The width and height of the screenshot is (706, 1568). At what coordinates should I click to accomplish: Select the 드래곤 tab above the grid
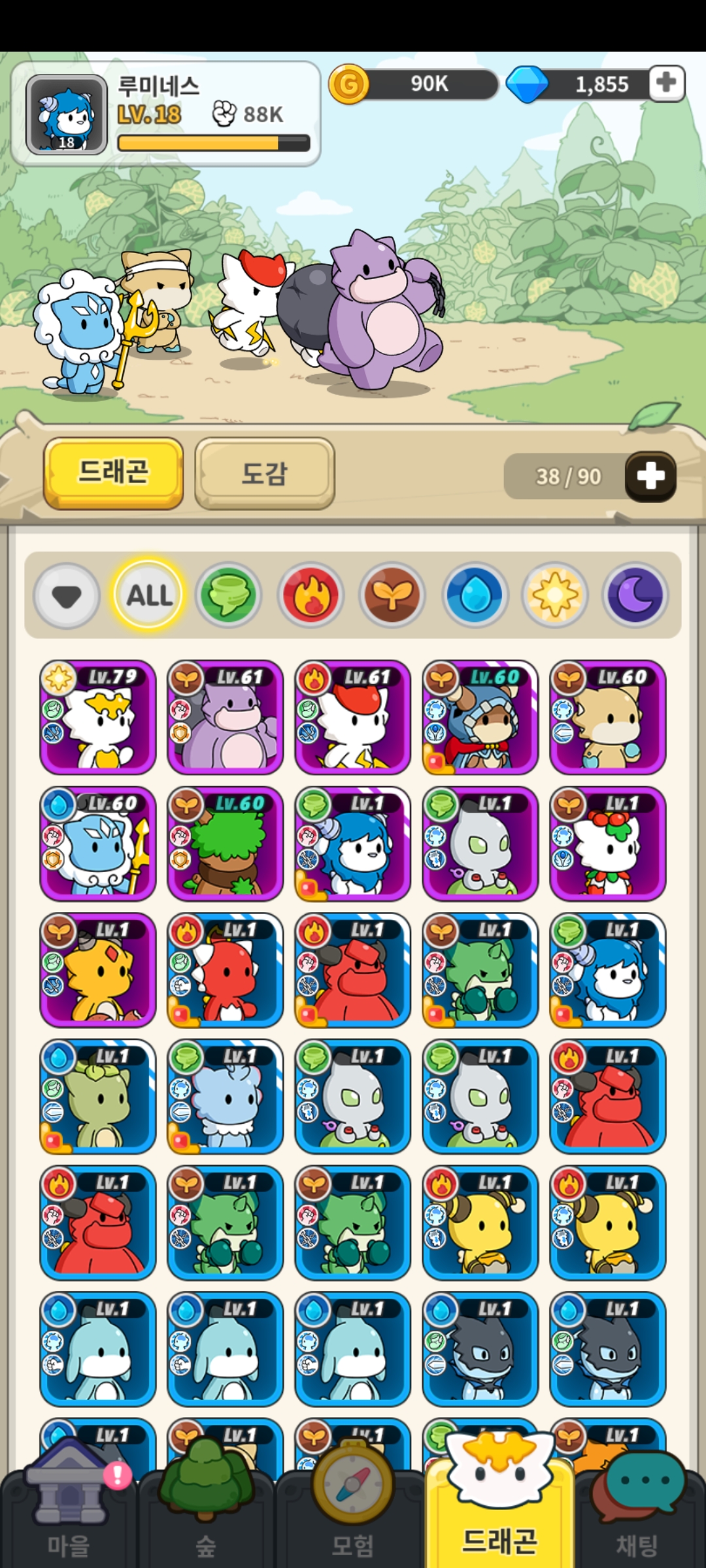coord(113,472)
